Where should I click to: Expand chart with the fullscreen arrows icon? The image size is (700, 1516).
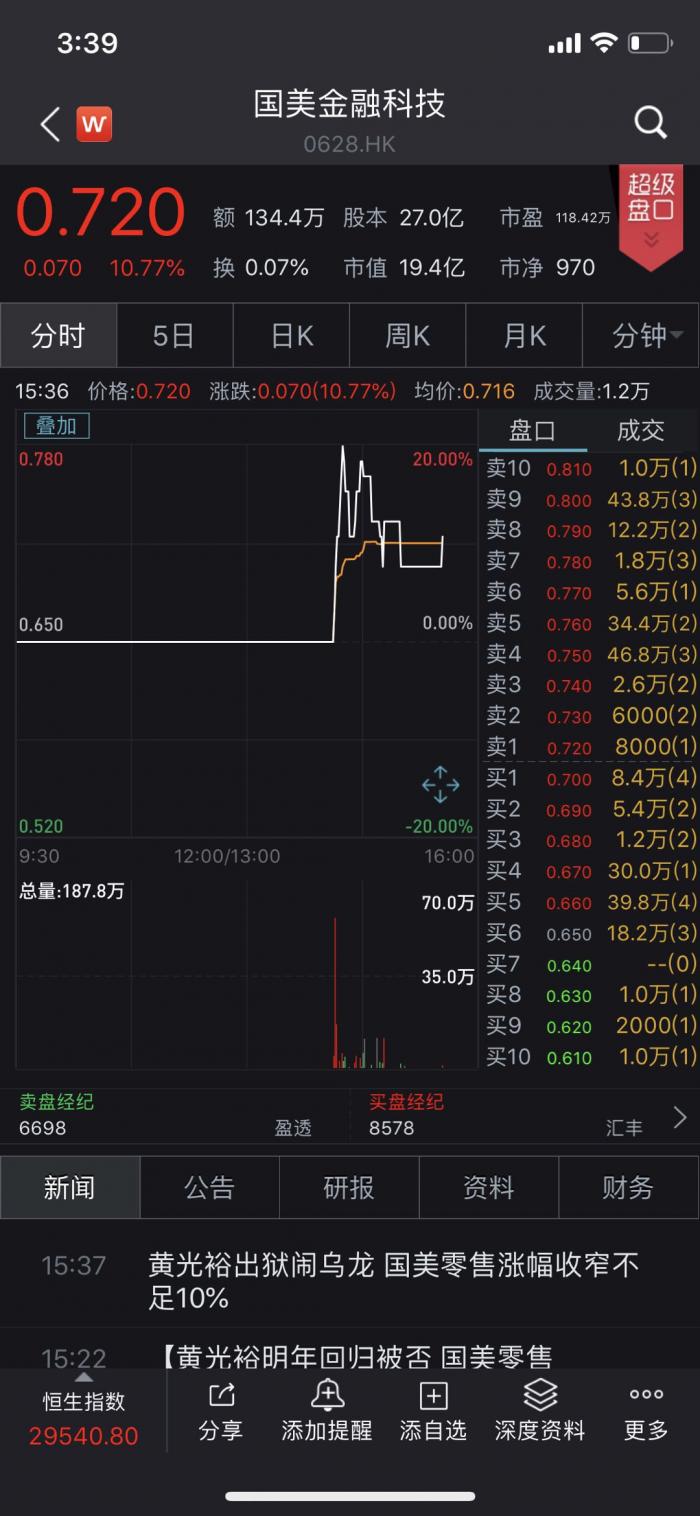tap(440, 785)
